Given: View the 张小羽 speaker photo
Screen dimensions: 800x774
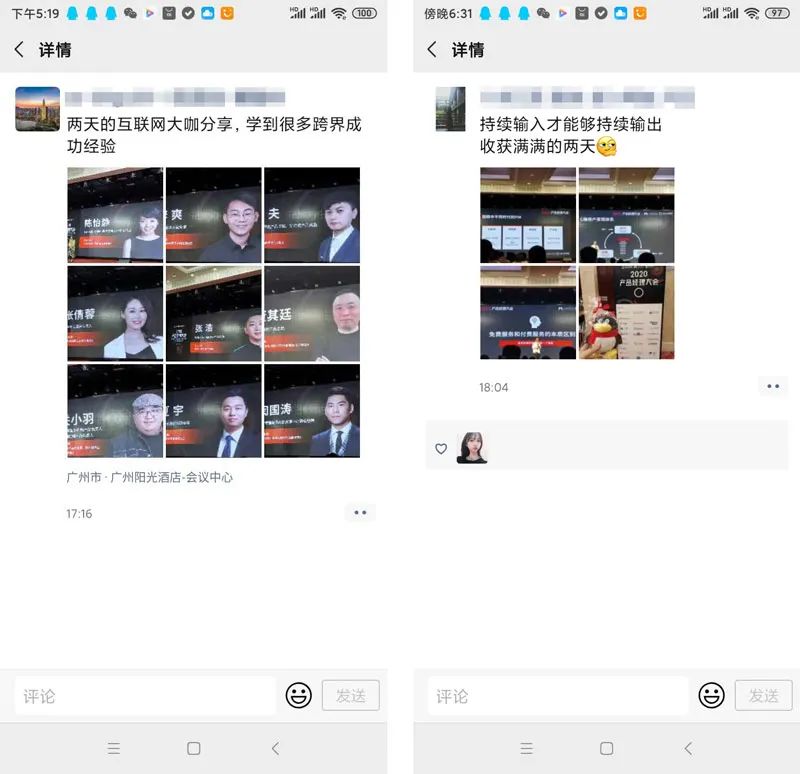Looking at the screenshot, I should (115, 411).
